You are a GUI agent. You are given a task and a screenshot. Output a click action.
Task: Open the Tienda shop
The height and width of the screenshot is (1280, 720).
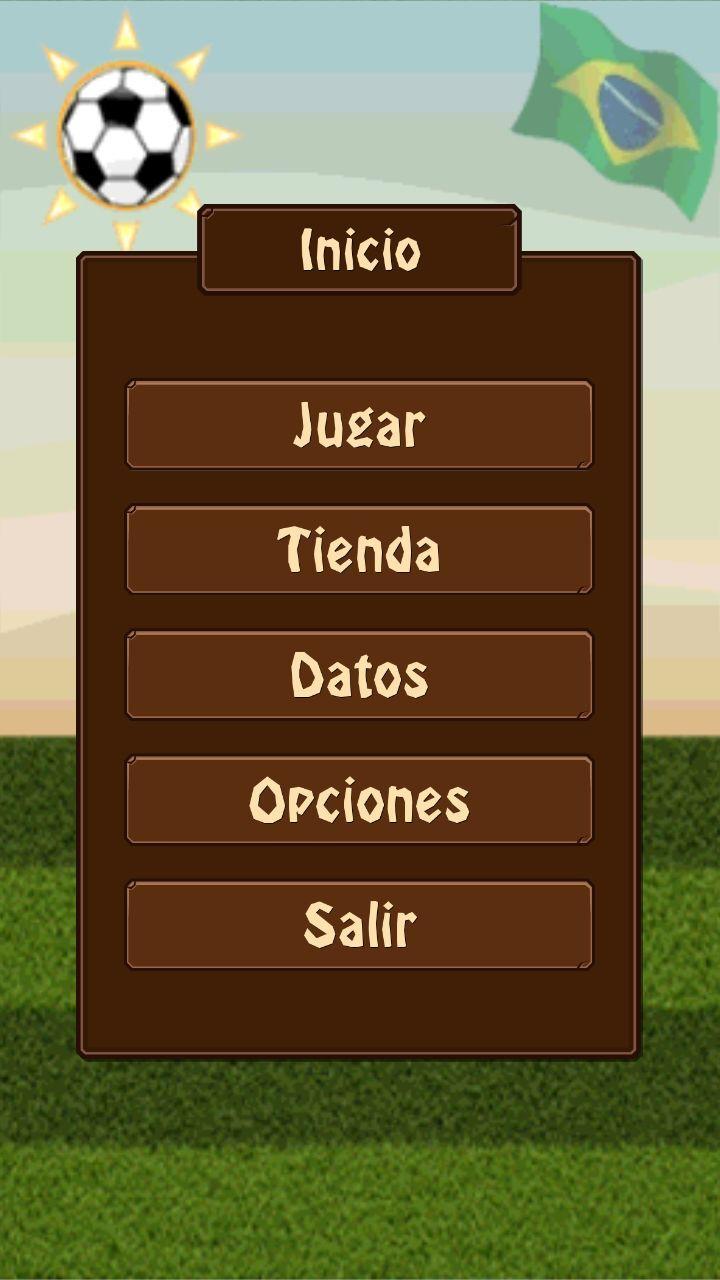coord(359,550)
